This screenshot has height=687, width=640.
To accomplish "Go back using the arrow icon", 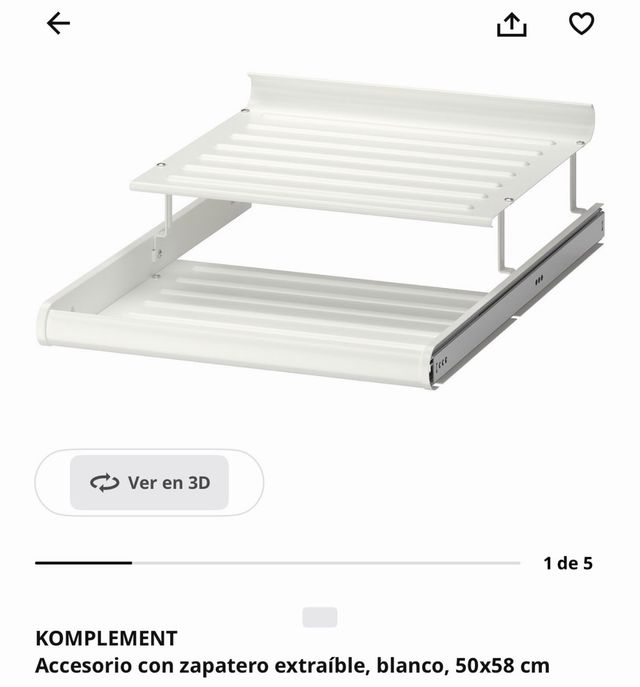I will 59,24.
